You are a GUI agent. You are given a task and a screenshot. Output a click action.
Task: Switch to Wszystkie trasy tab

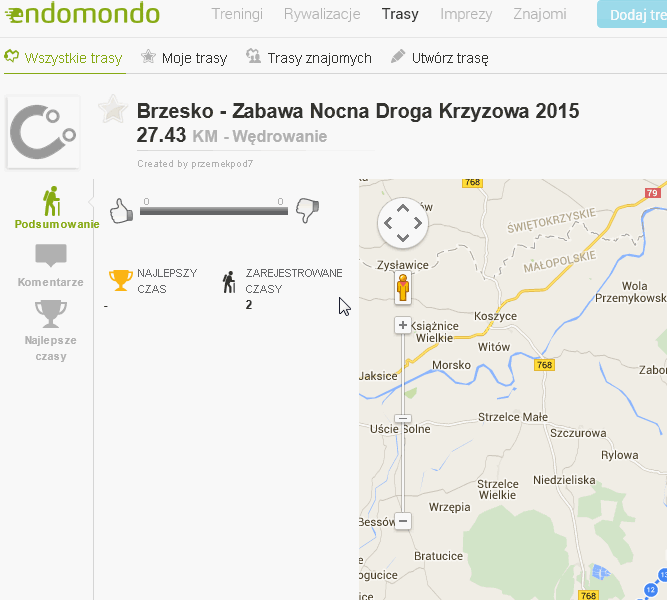pyautogui.click(x=64, y=58)
